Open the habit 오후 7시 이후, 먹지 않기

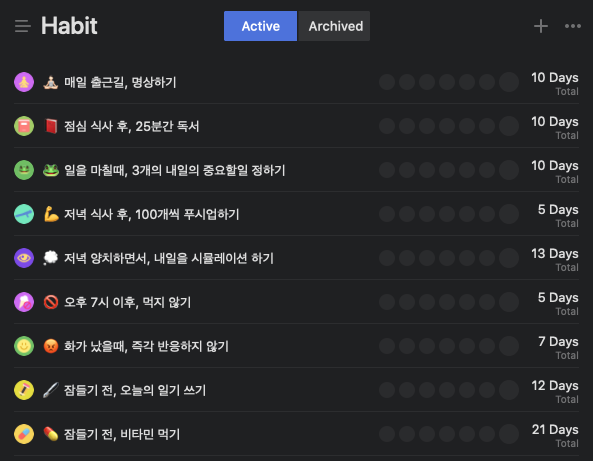click(296, 302)
